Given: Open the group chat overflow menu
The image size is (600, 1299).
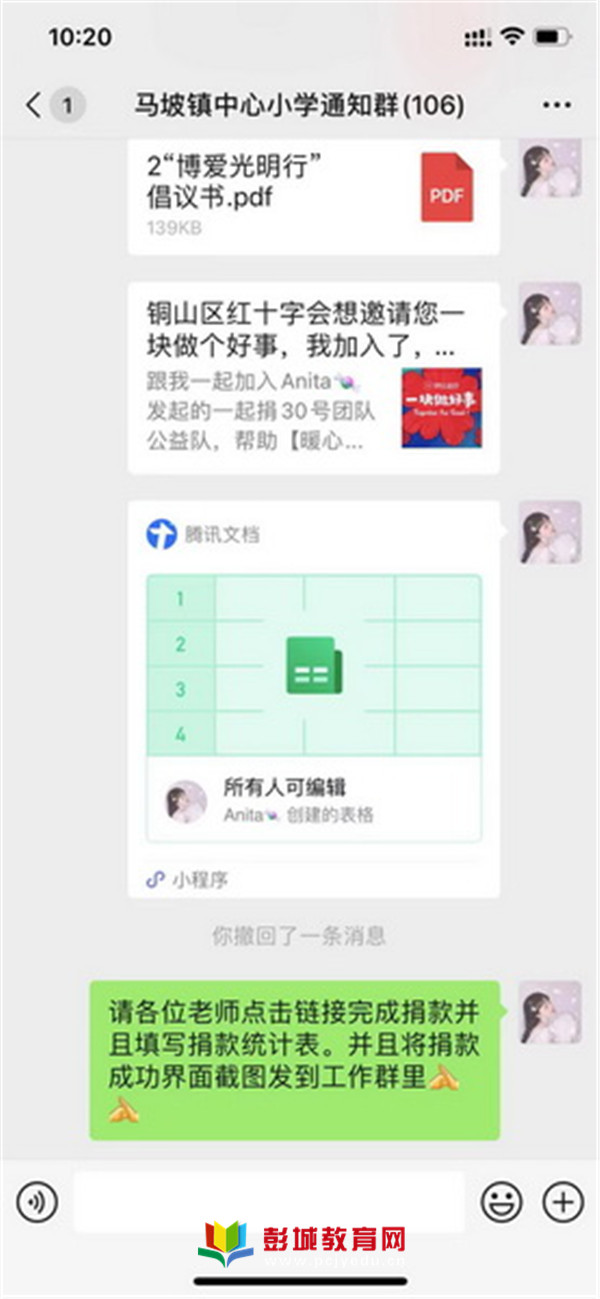Looking at the screenshot, I should pyautogui.click(x=555, y=104).
